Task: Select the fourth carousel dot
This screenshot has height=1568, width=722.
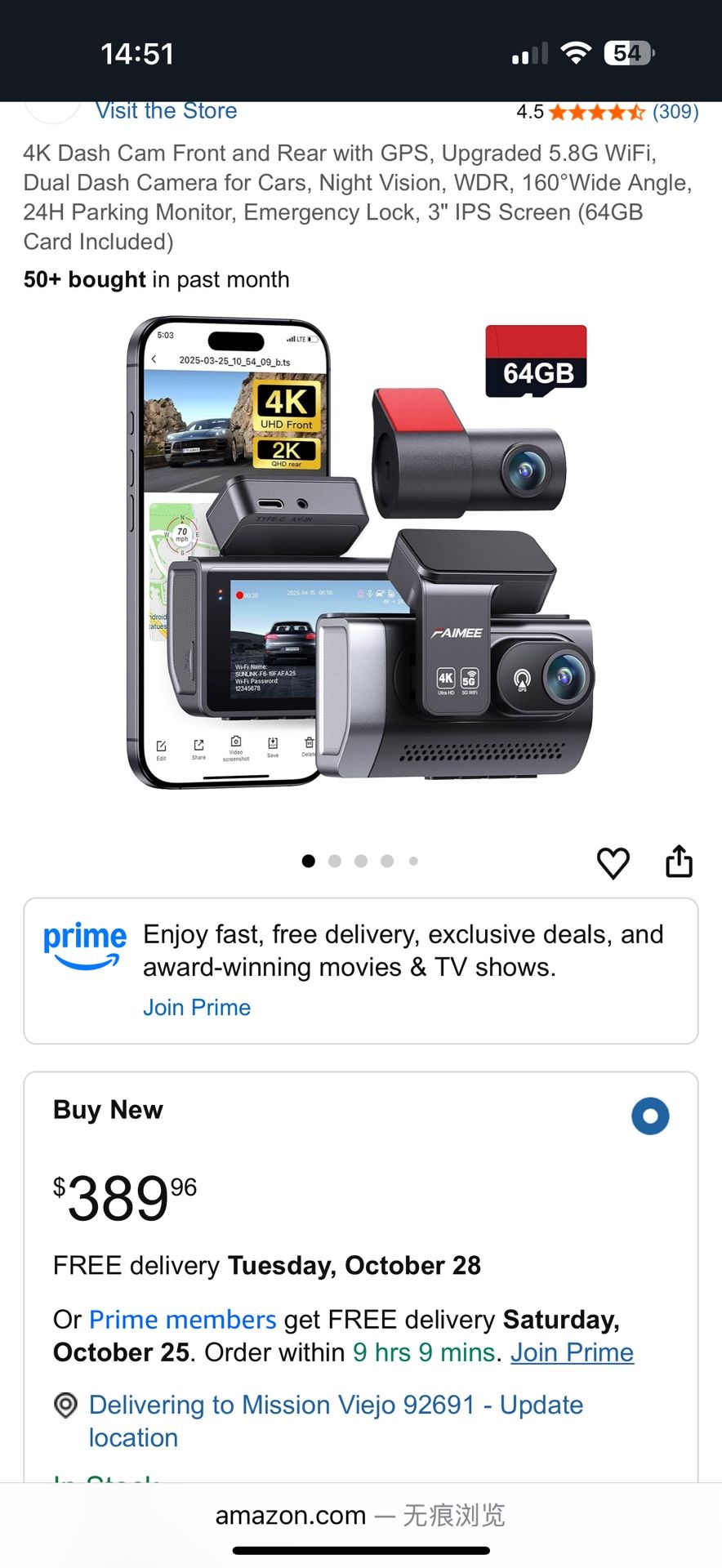Action: 387,861
